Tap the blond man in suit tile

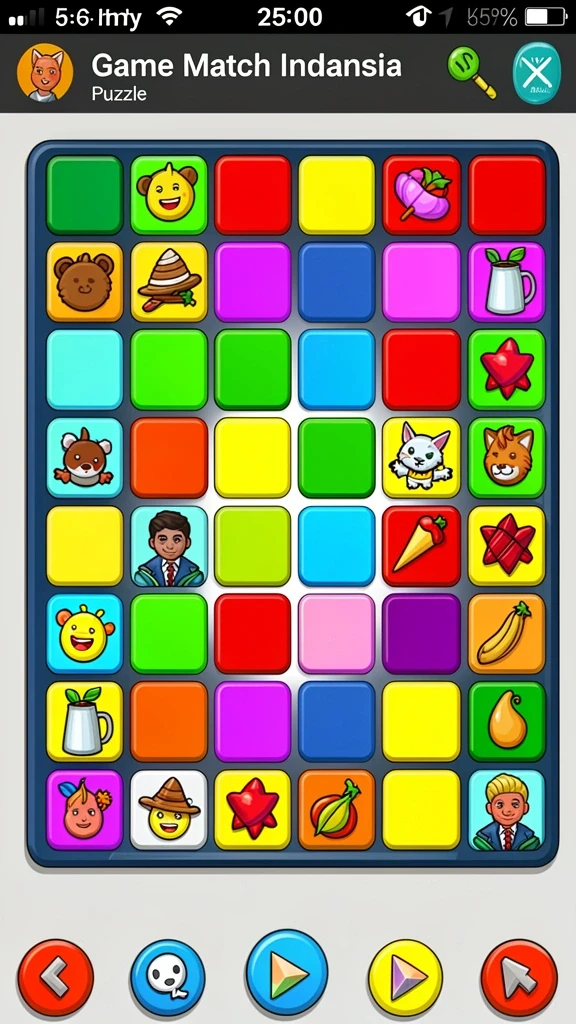[x=507, y=810]
